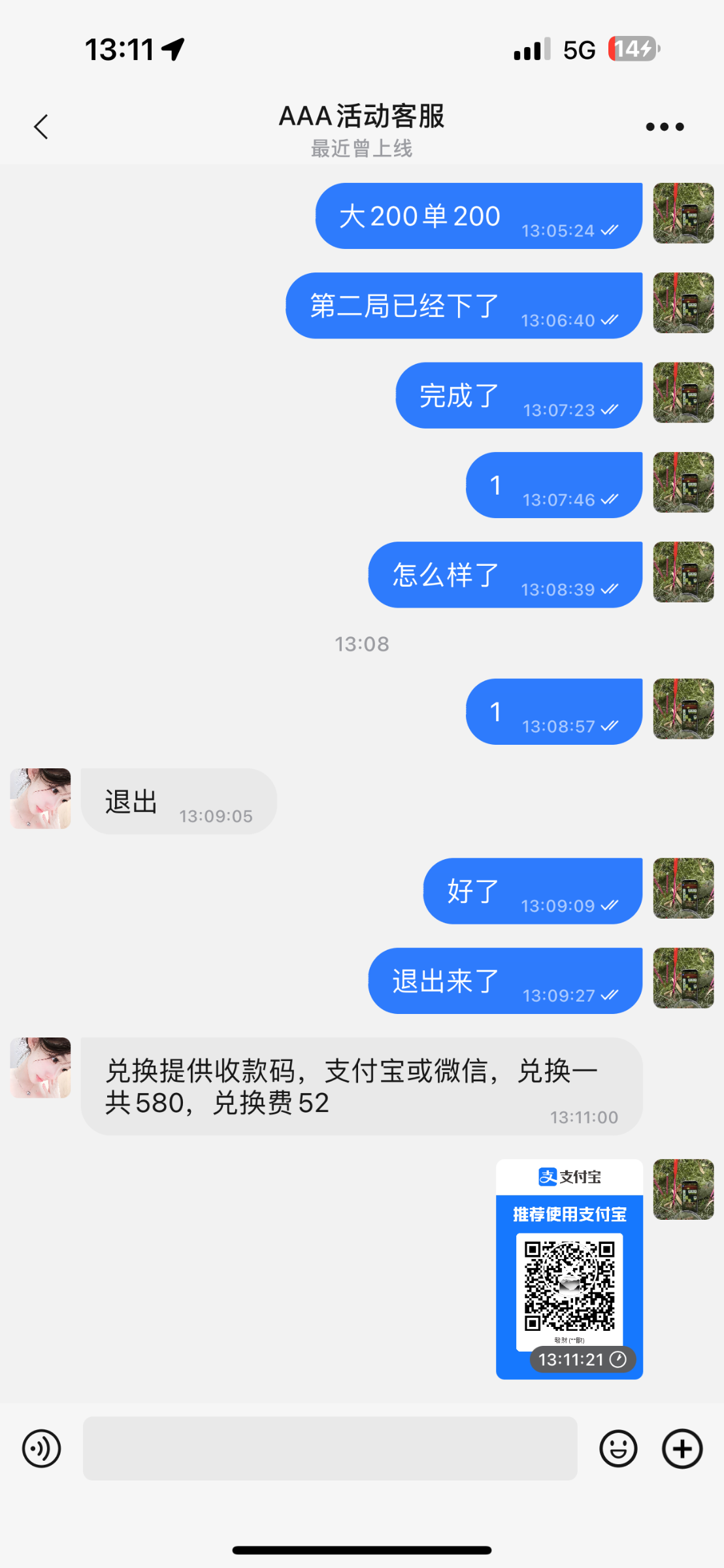Tap the 5G network indicator
724x1568 pixels.
(x=578, y=48)
